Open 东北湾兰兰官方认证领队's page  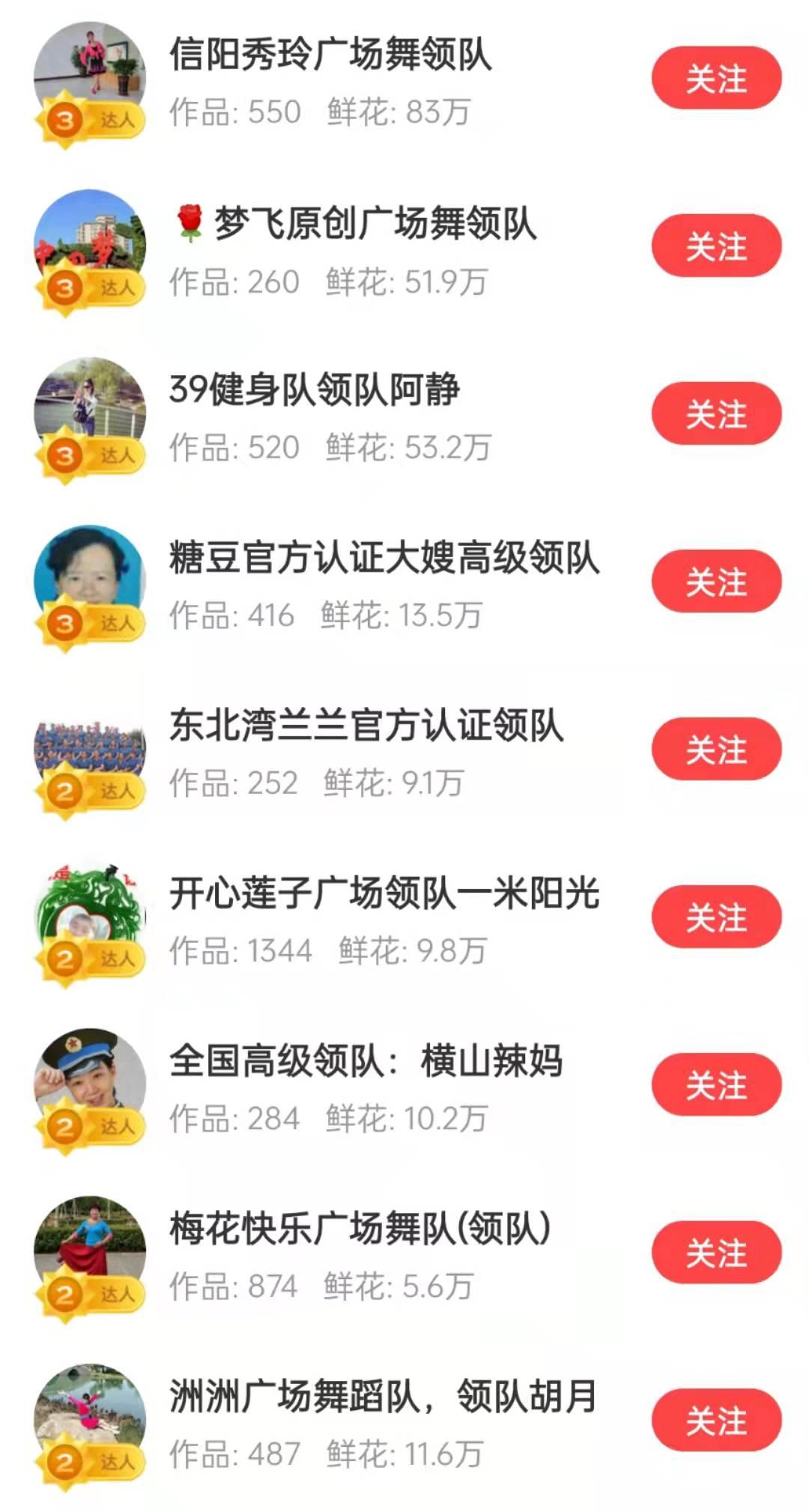click(x=366, y=726)
